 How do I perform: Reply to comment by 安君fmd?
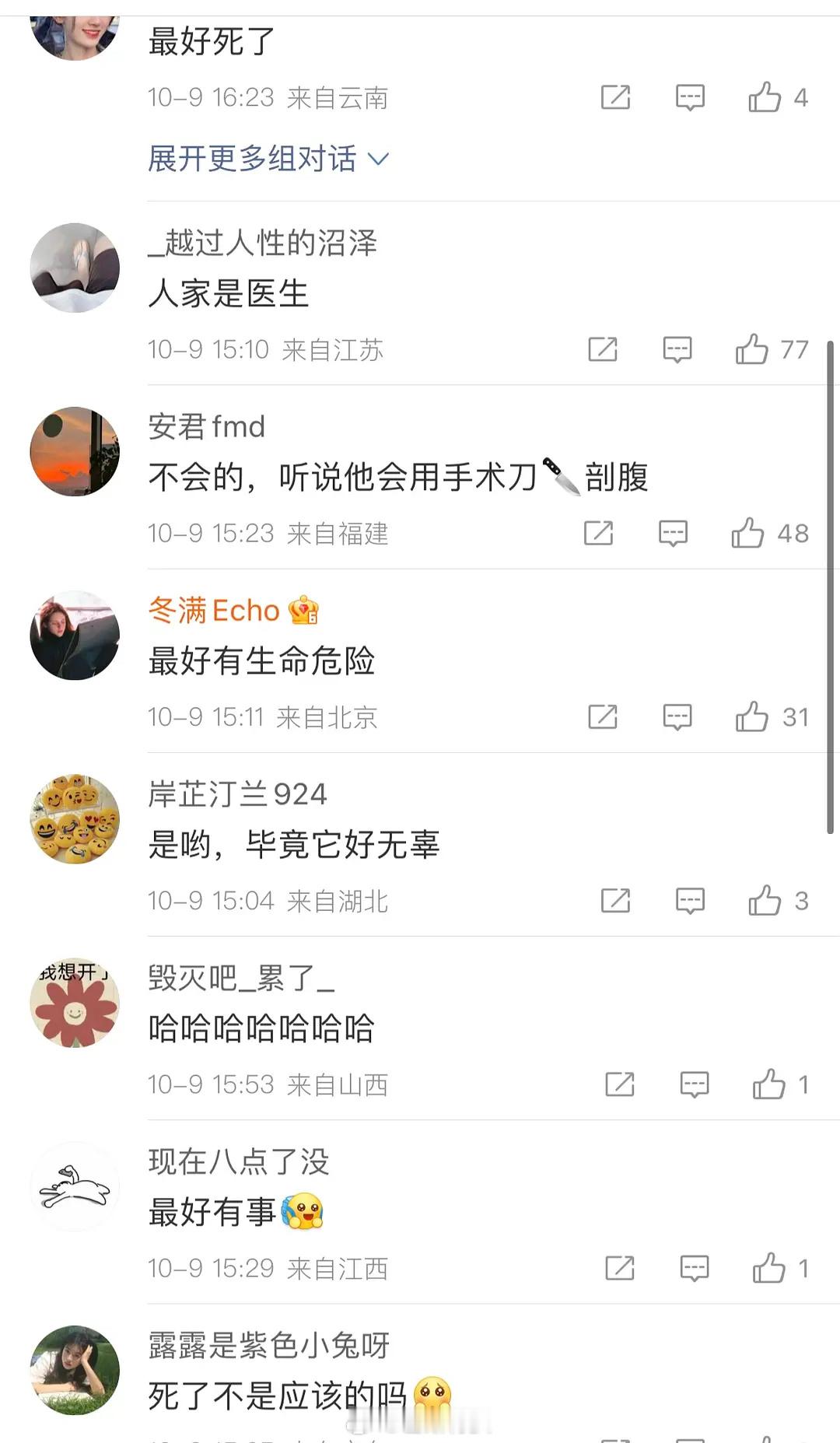[673, 533]
